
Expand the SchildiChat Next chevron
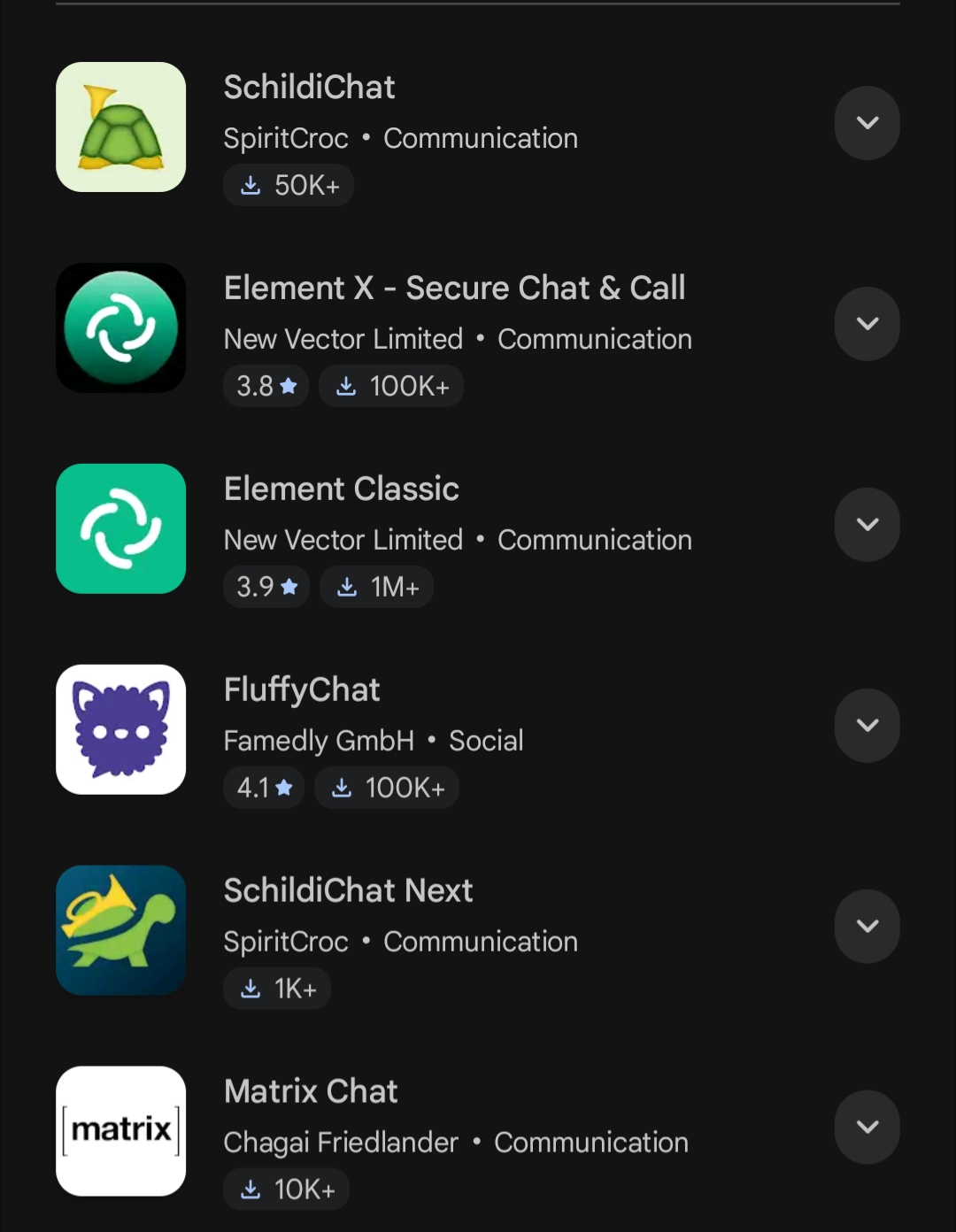[x=867, y=927]
